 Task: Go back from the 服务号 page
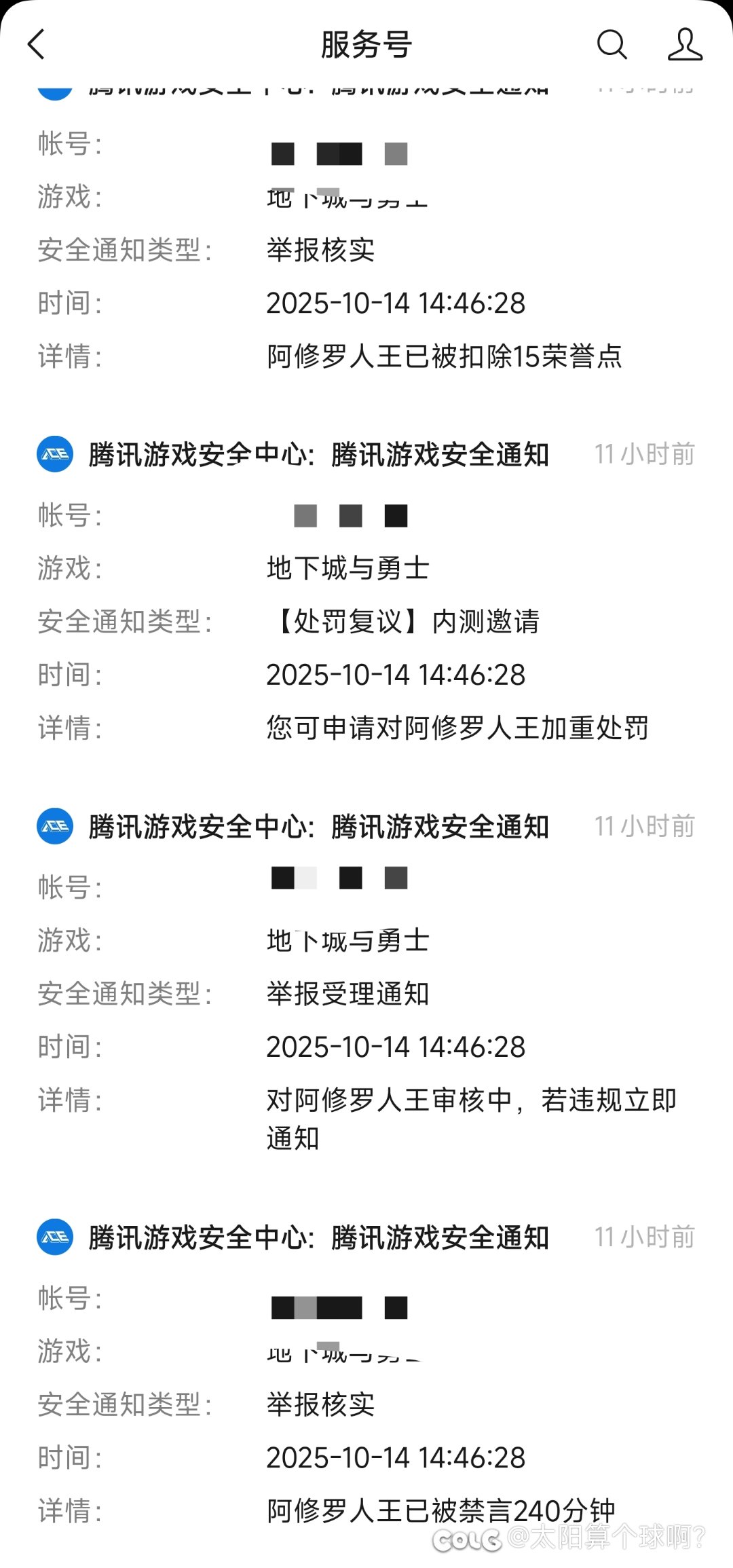click(x=37, y=45)
